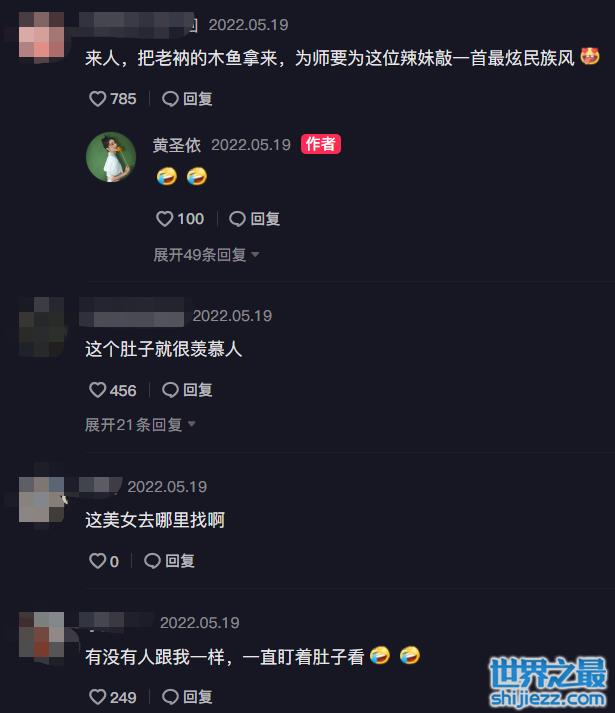Reply to 黄圣依's emoji comment
The width and height of the screenshot is (615, 713).
254,219
